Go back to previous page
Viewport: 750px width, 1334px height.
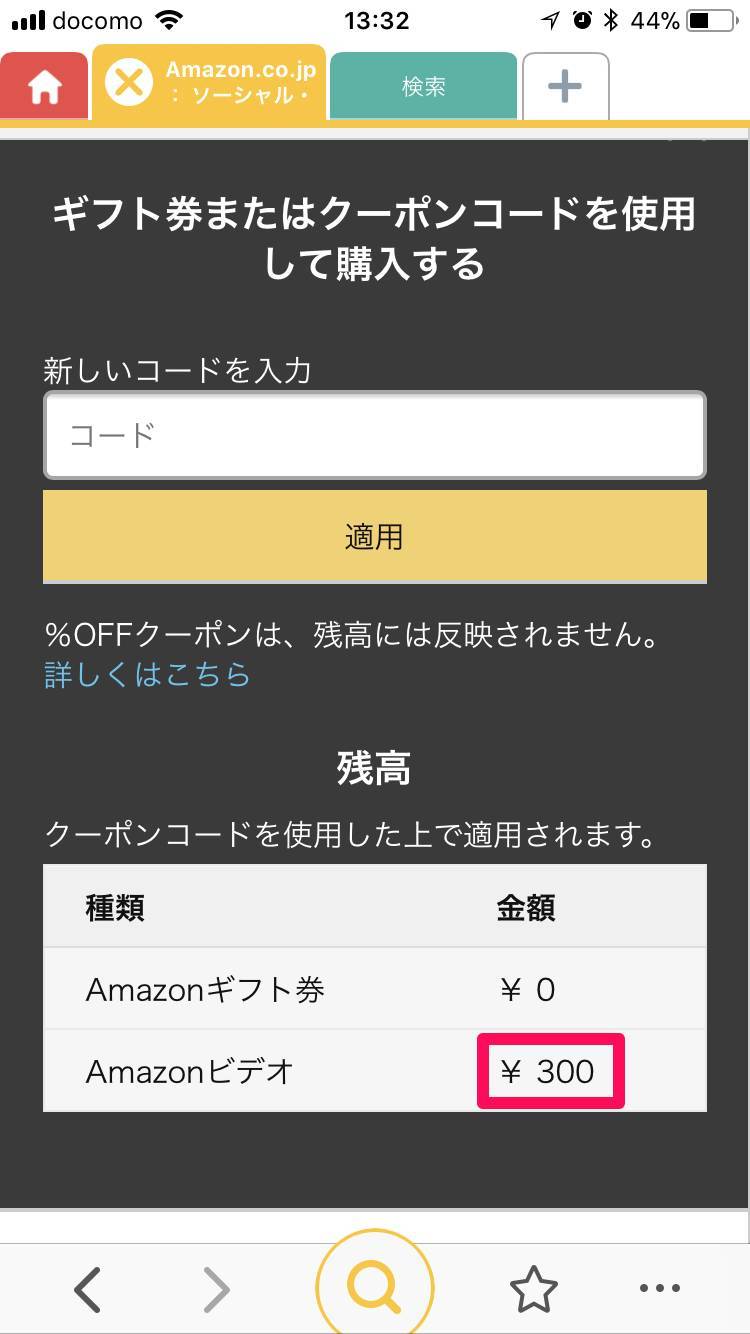click(x=88, y=1290)
